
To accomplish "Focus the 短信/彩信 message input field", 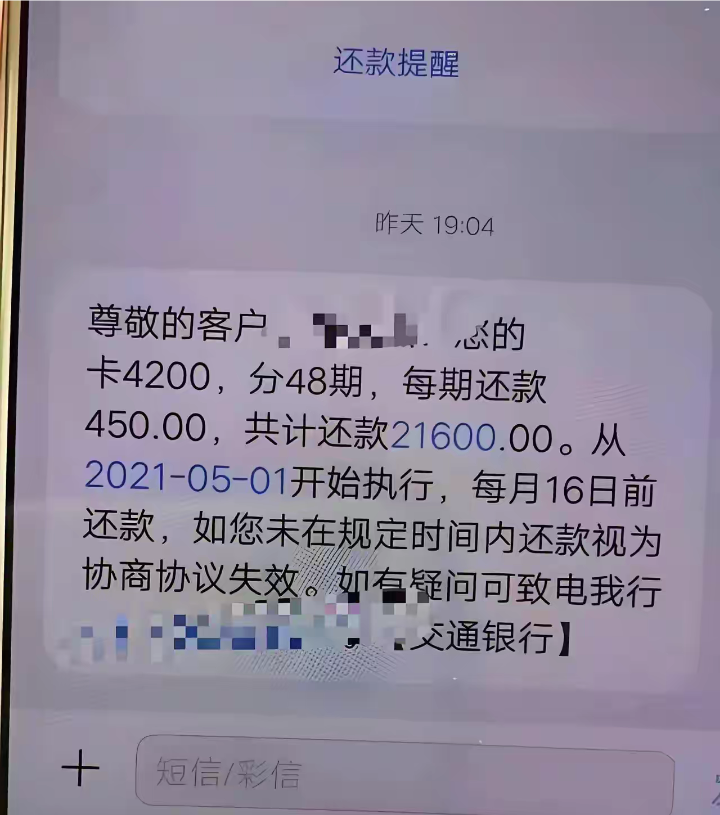I will tap(400, 773).
